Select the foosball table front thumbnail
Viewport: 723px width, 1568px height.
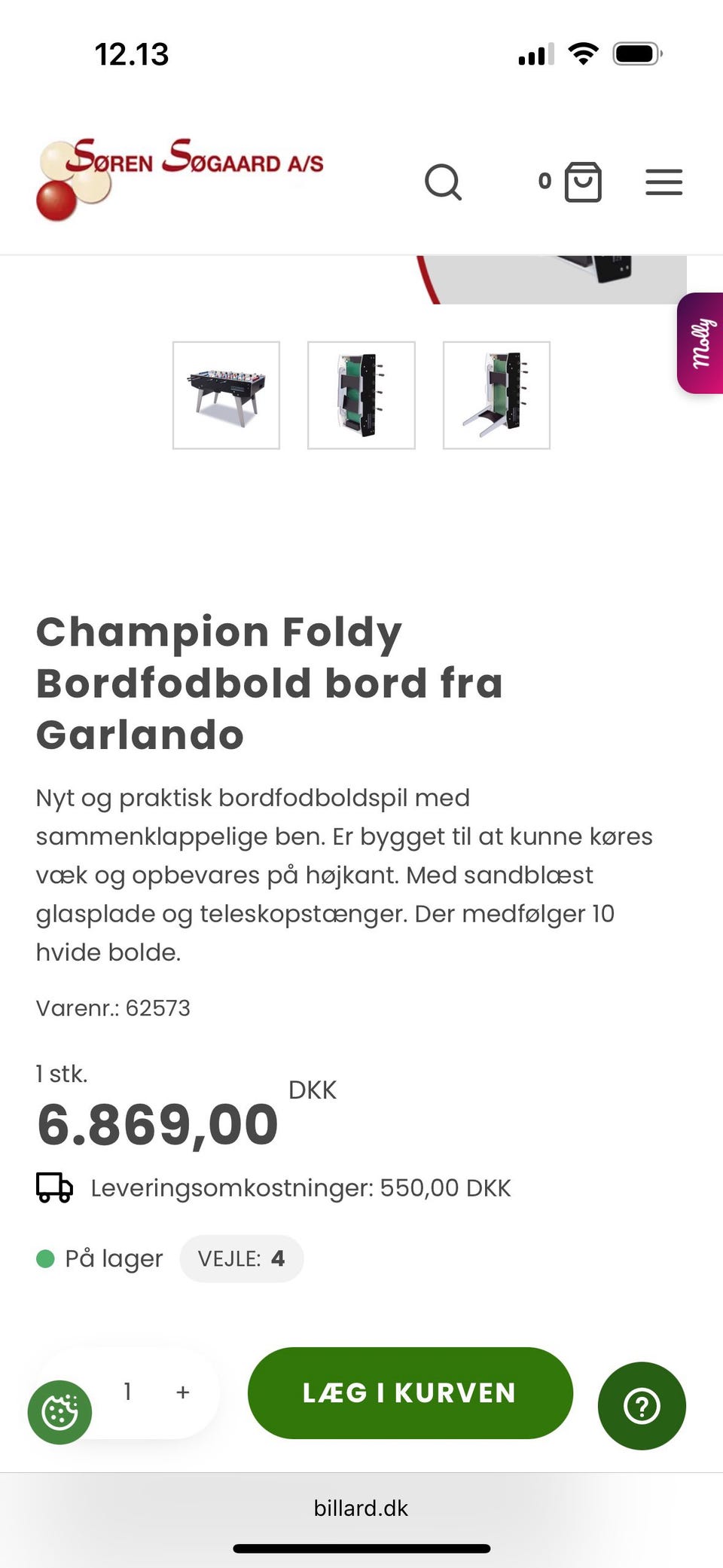227,396
